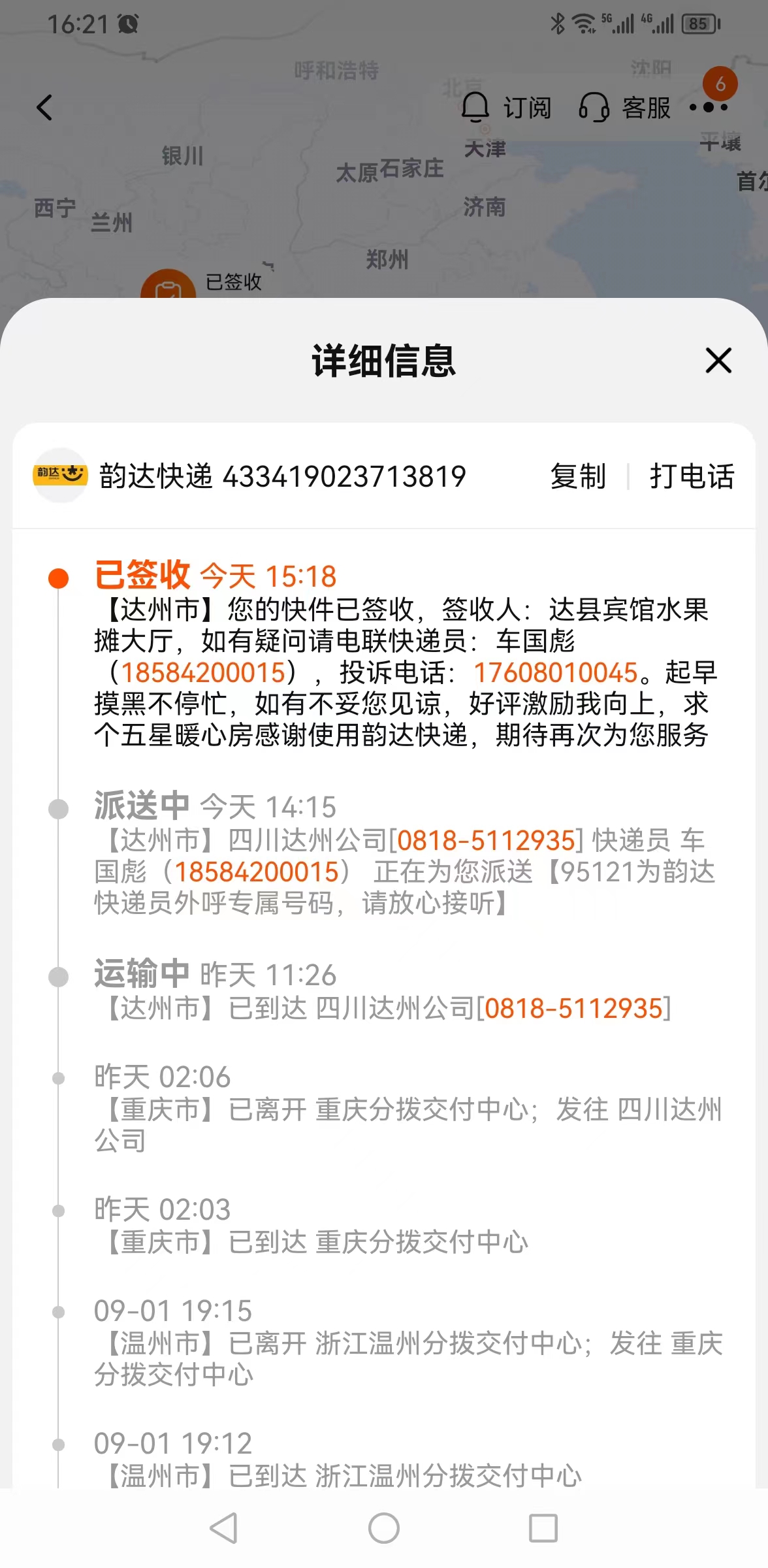Dial 0818-5112935 in the 派送中 entry

click(x=486, y=840)
